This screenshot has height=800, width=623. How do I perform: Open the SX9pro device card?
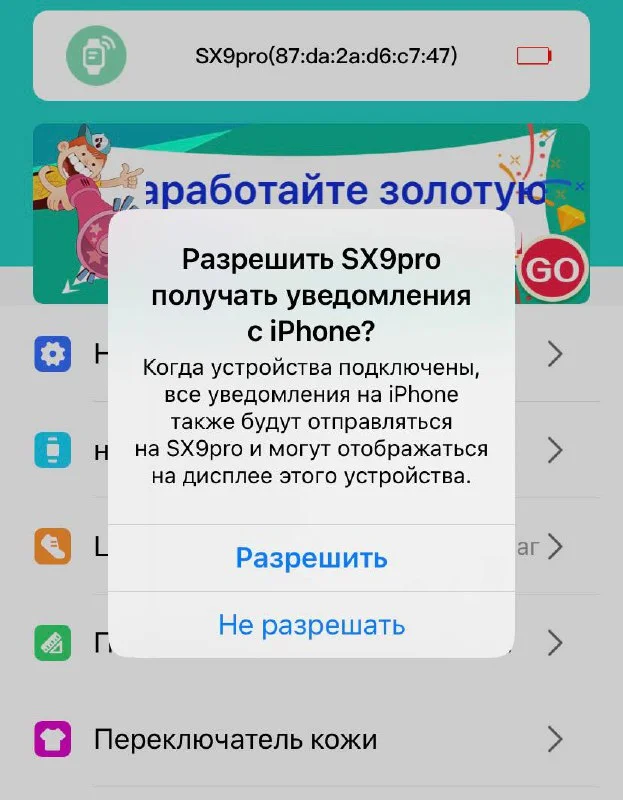311,56
